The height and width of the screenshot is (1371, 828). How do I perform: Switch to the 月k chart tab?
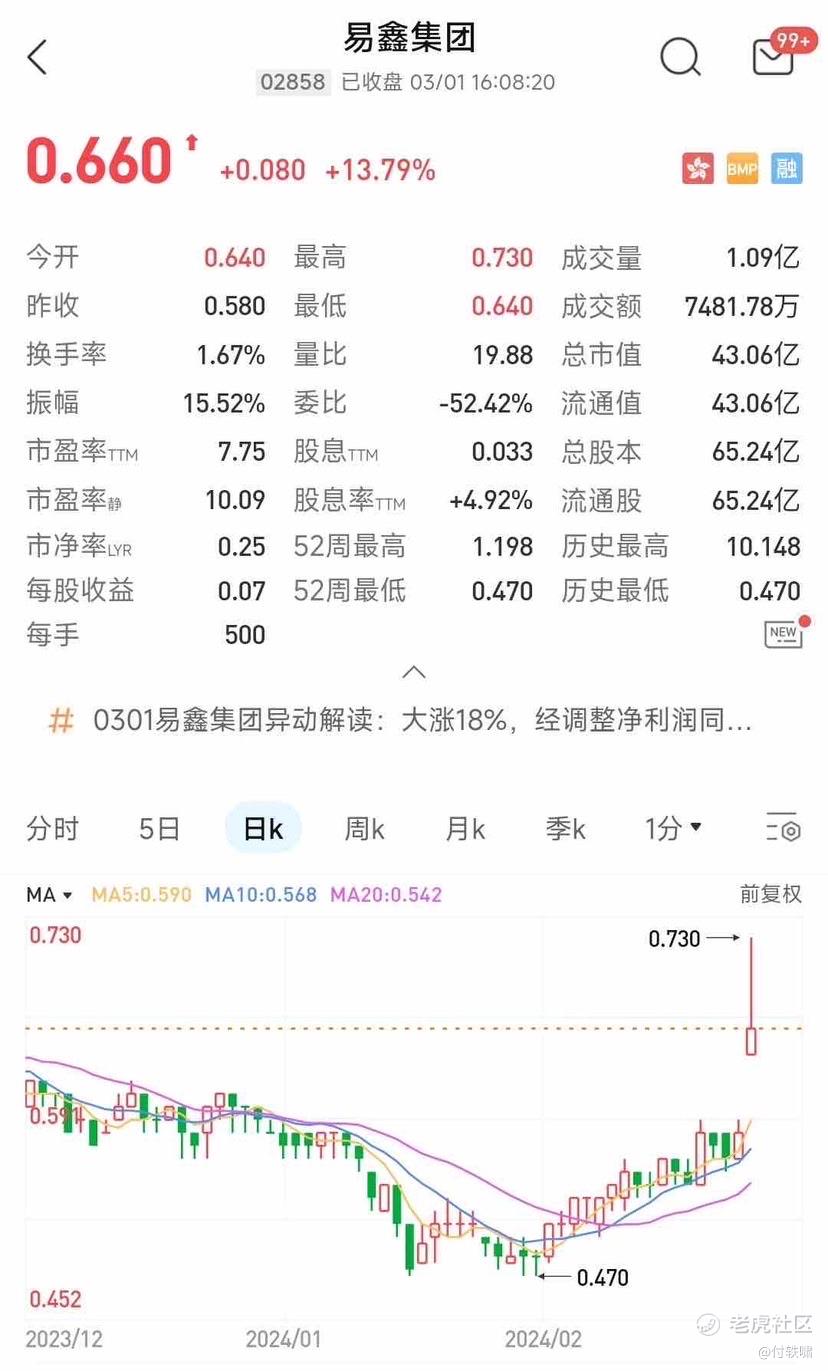pos(465,828)
